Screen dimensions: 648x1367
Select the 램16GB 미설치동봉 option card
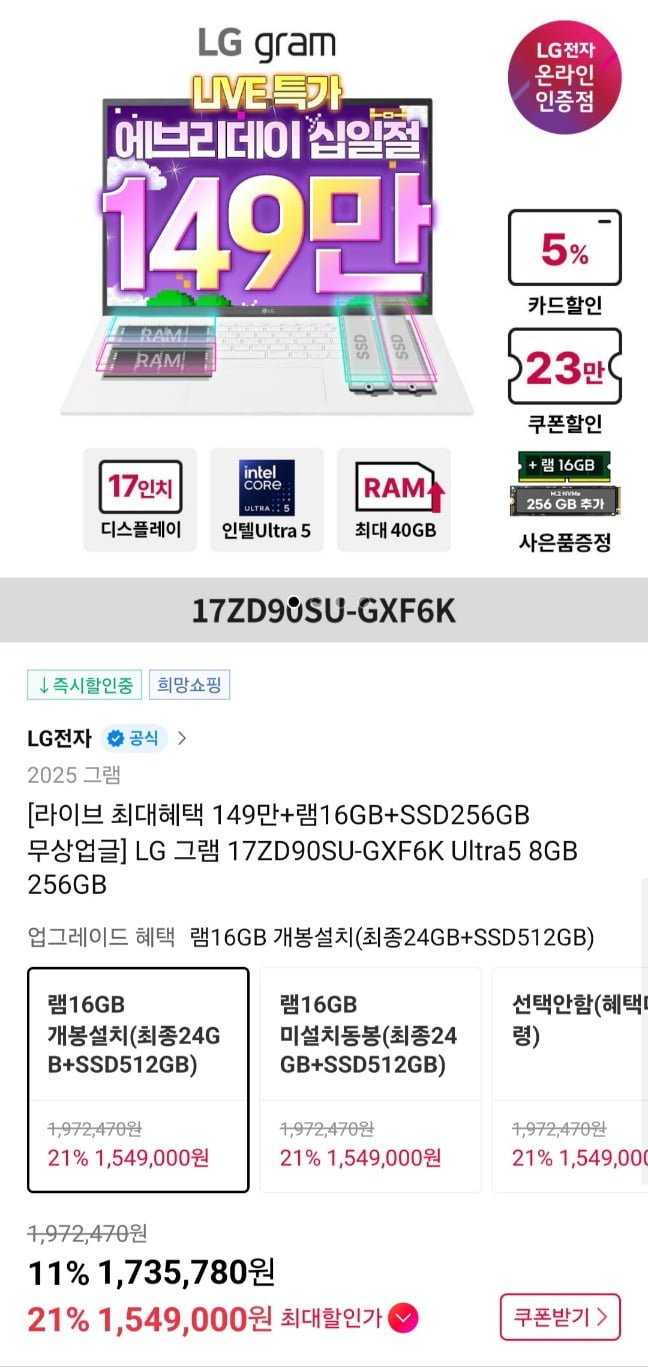(370, 1079)
